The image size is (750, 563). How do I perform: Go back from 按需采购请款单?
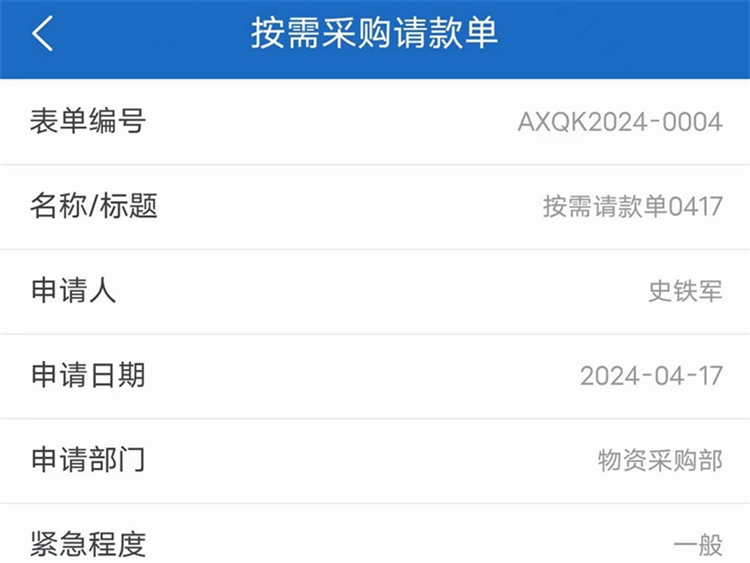pos(42,35)
